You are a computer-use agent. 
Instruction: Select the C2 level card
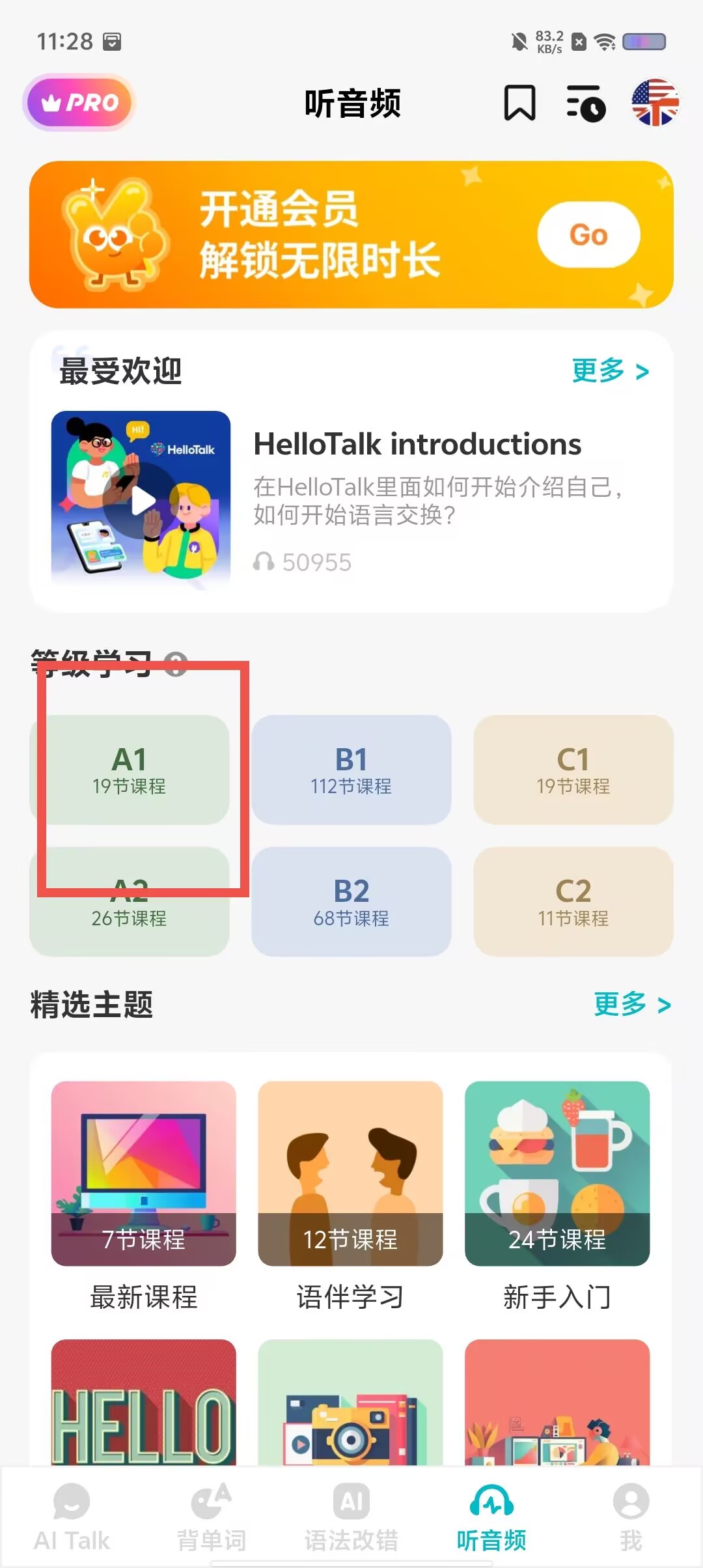point(573,902)
